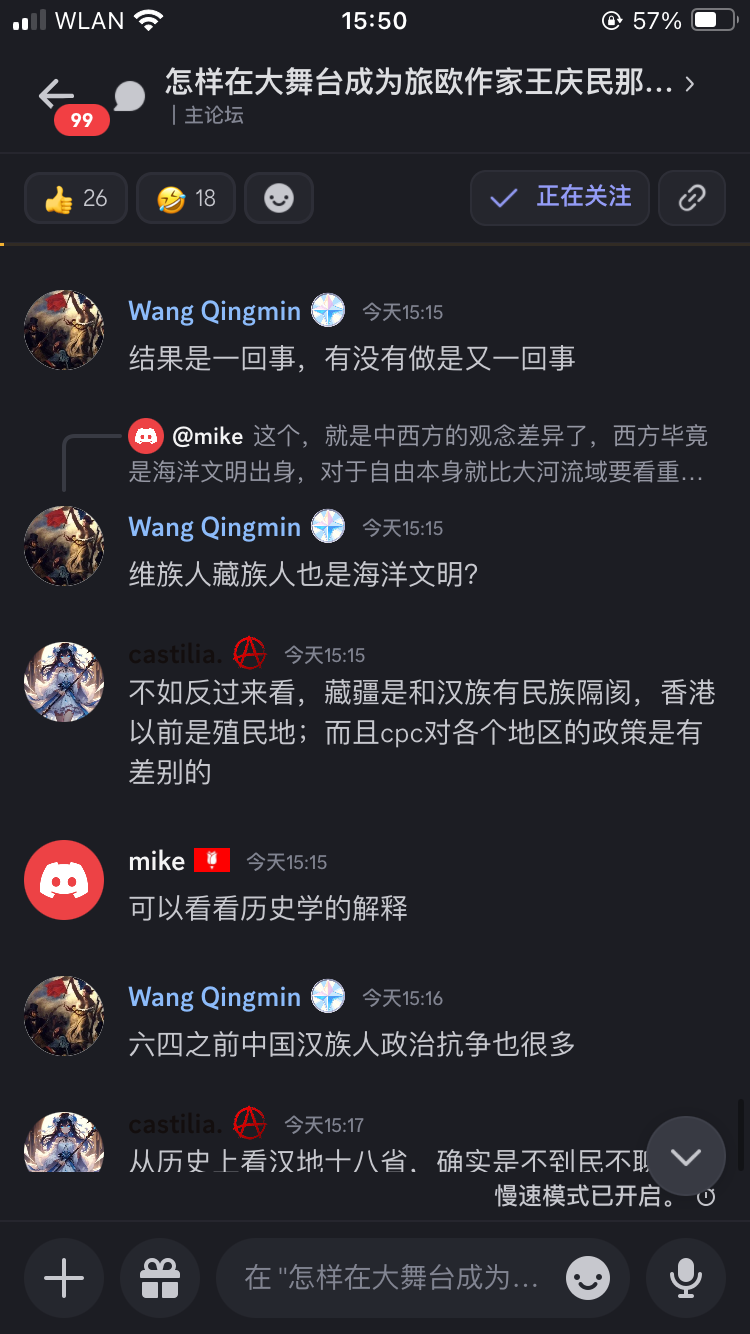750x1334 pixels.
Task: Open the gift icon
Action: [159, 1277]
